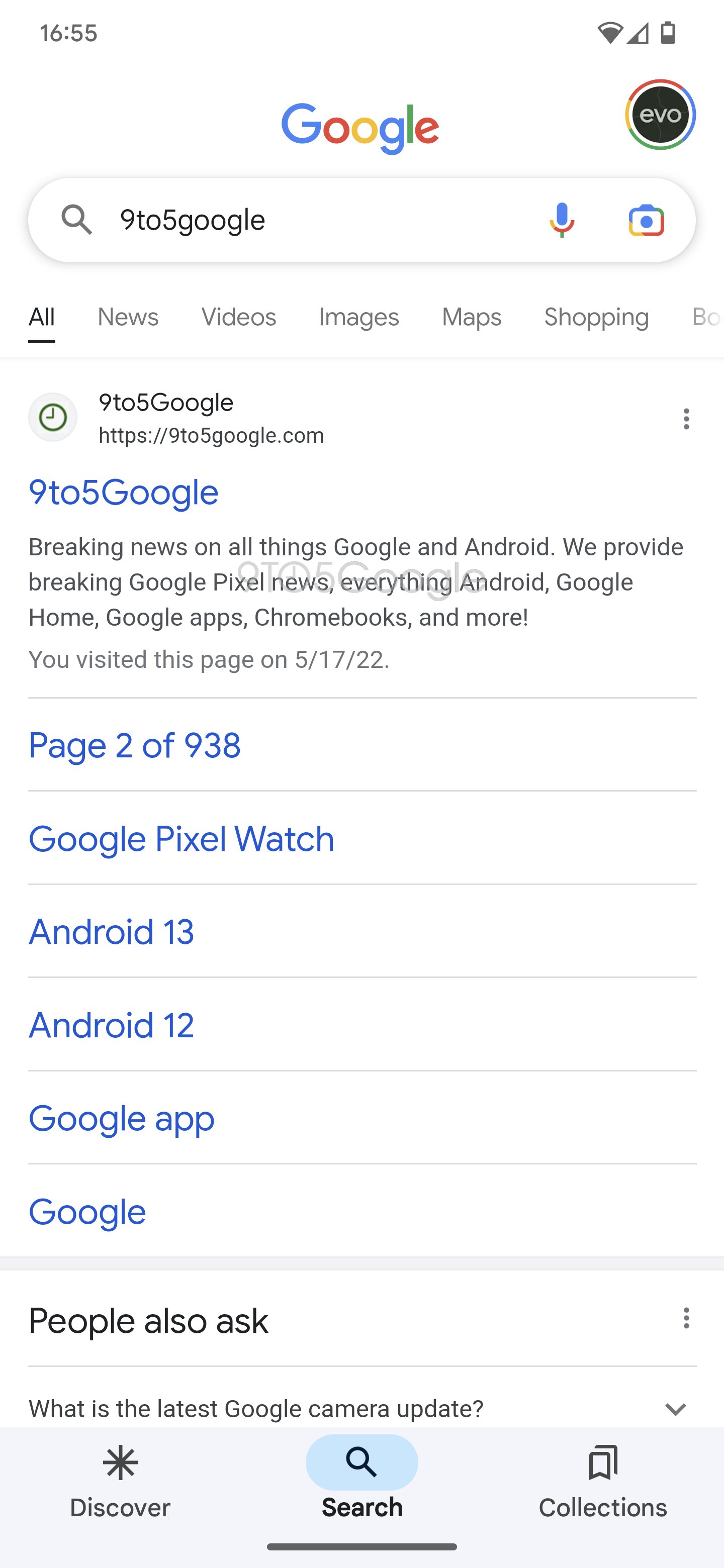Switch to the Shopping results tab
Screen dimensions: 724x1568
tap(596, 317)
